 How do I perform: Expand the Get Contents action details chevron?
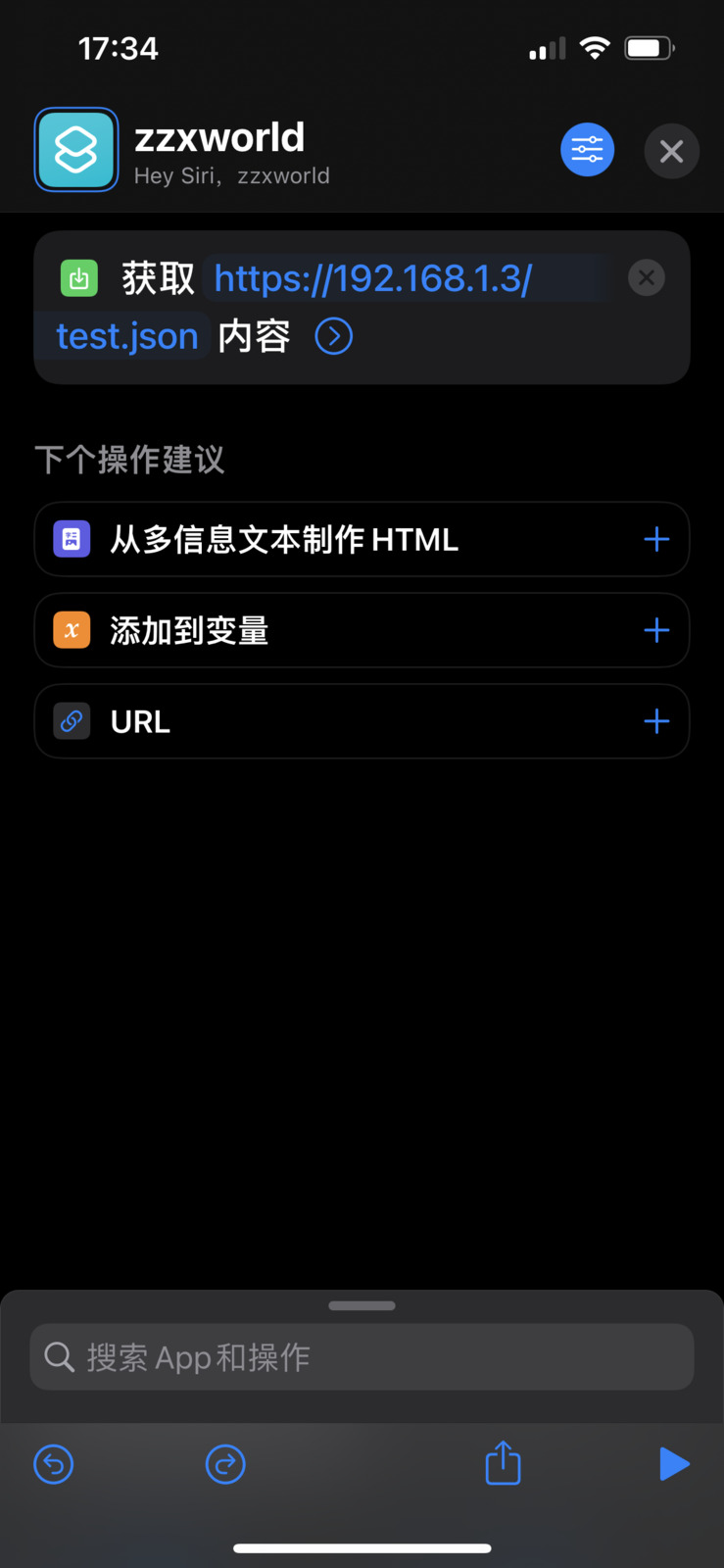click(333, 336)
